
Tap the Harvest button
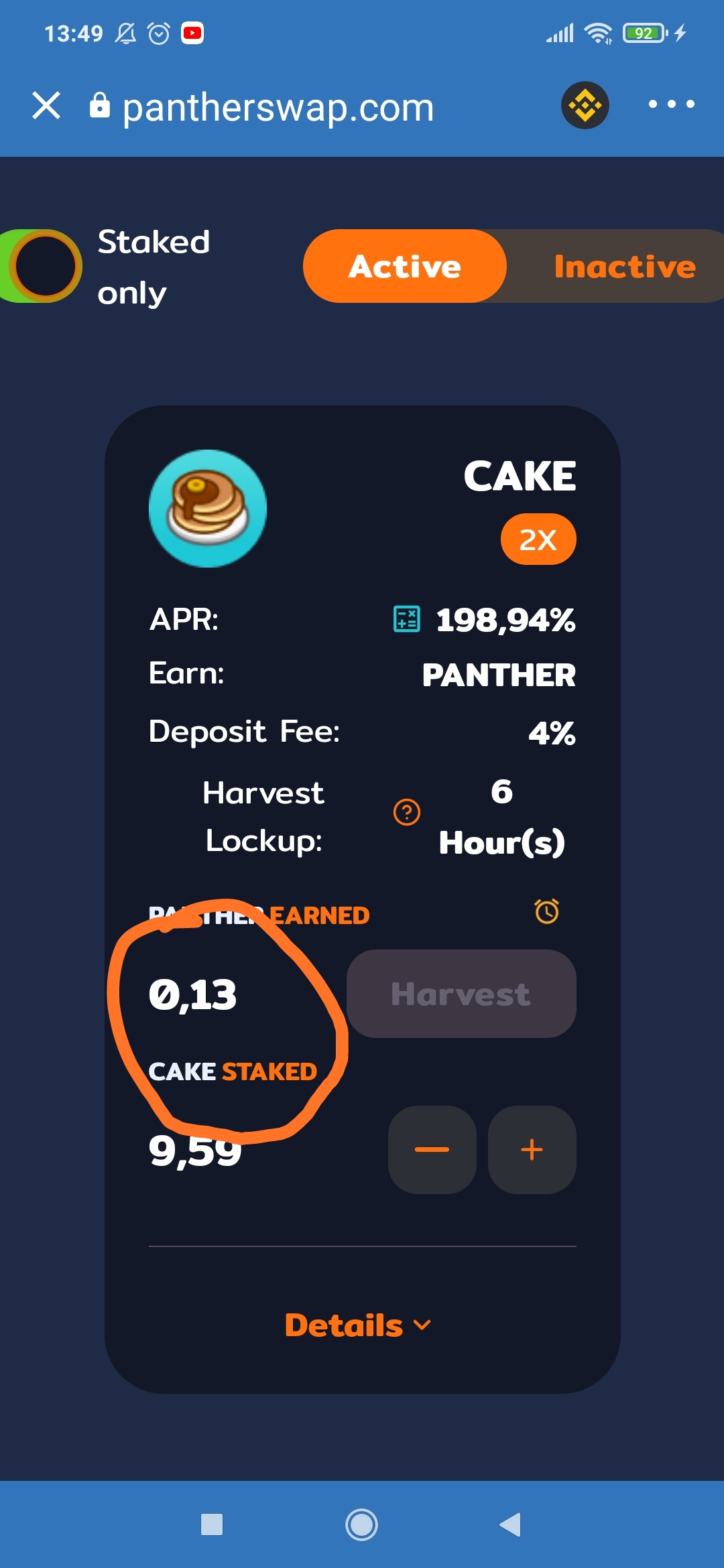click(x=461, y=994)
